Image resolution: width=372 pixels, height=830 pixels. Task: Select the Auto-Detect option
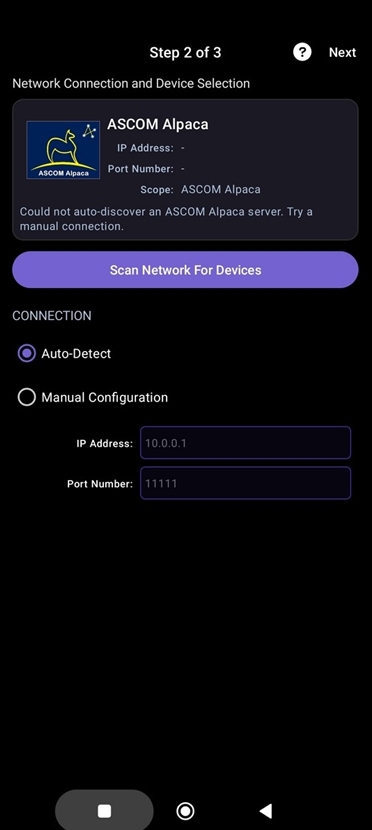[65, 354]
